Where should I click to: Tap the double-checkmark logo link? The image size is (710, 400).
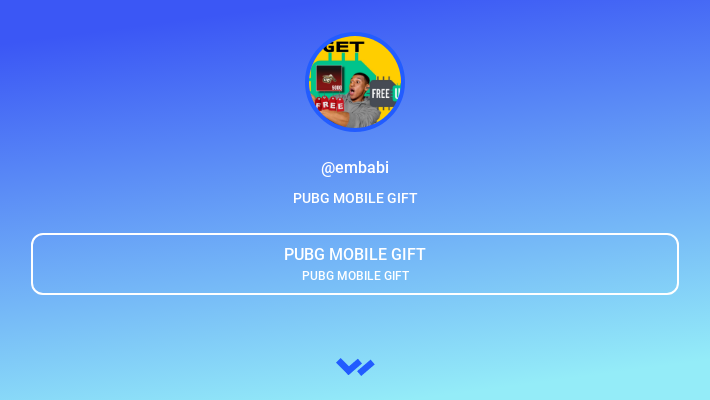pyautogui.click(x=355, y=367)
